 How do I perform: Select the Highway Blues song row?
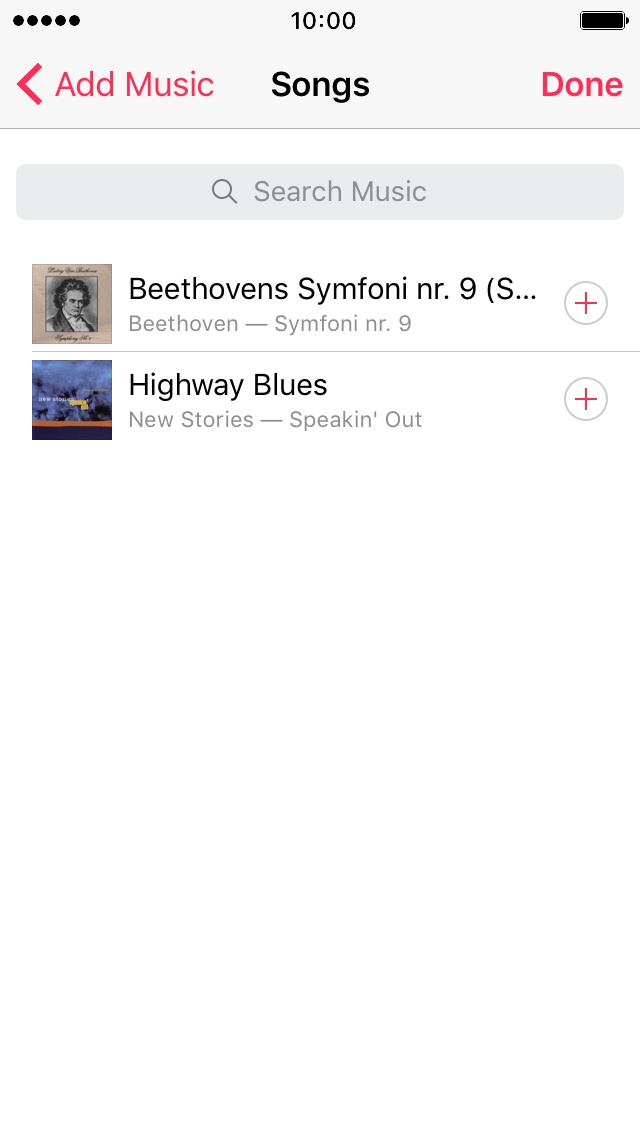320,400
